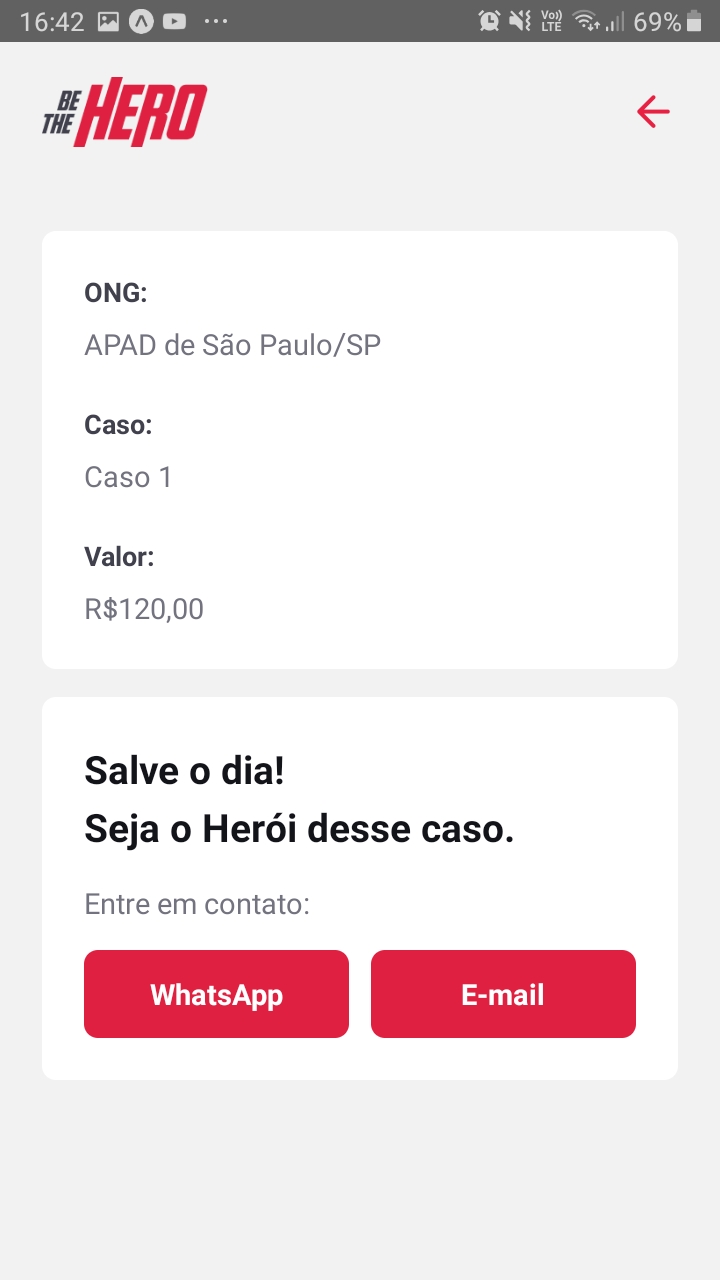The width and height of the screenshot is (720, 1280).
Task: Tap the E-mail contact button
Action: coord(503,994)
